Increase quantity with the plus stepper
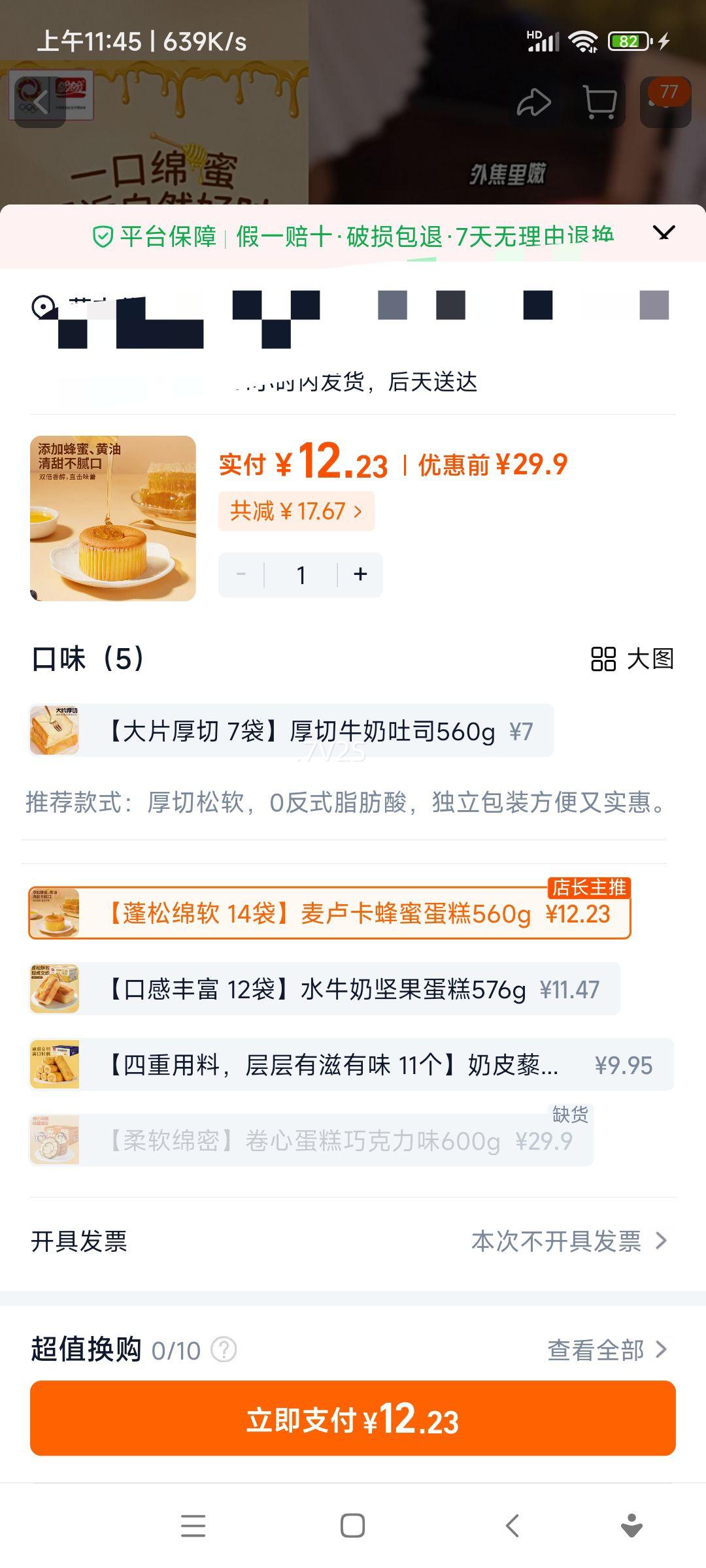Image resolution: width=706 pixels, height=1568 pixels. (360, 574)
